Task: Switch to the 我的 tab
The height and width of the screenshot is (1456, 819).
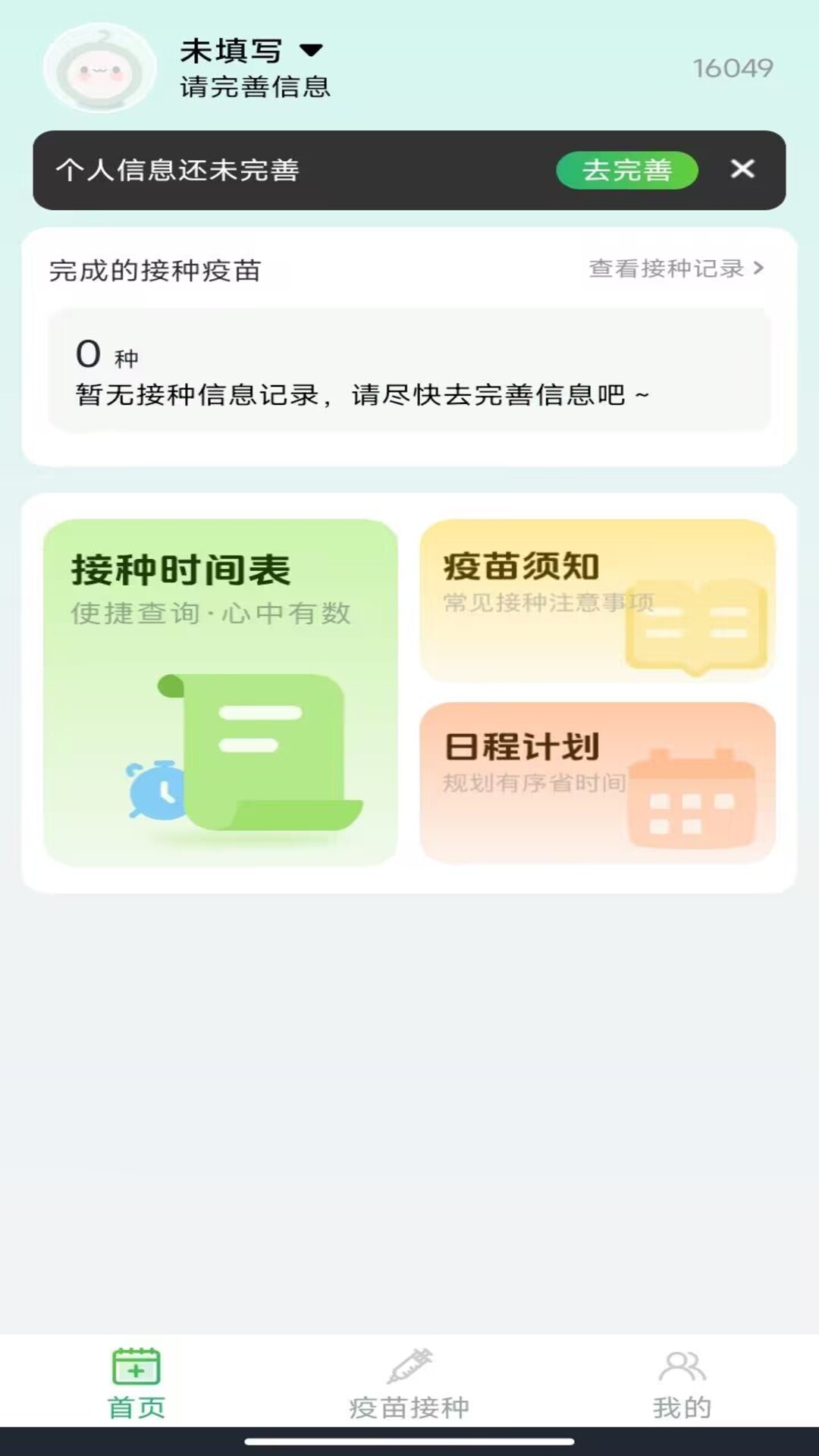Action: [682, 1383]
